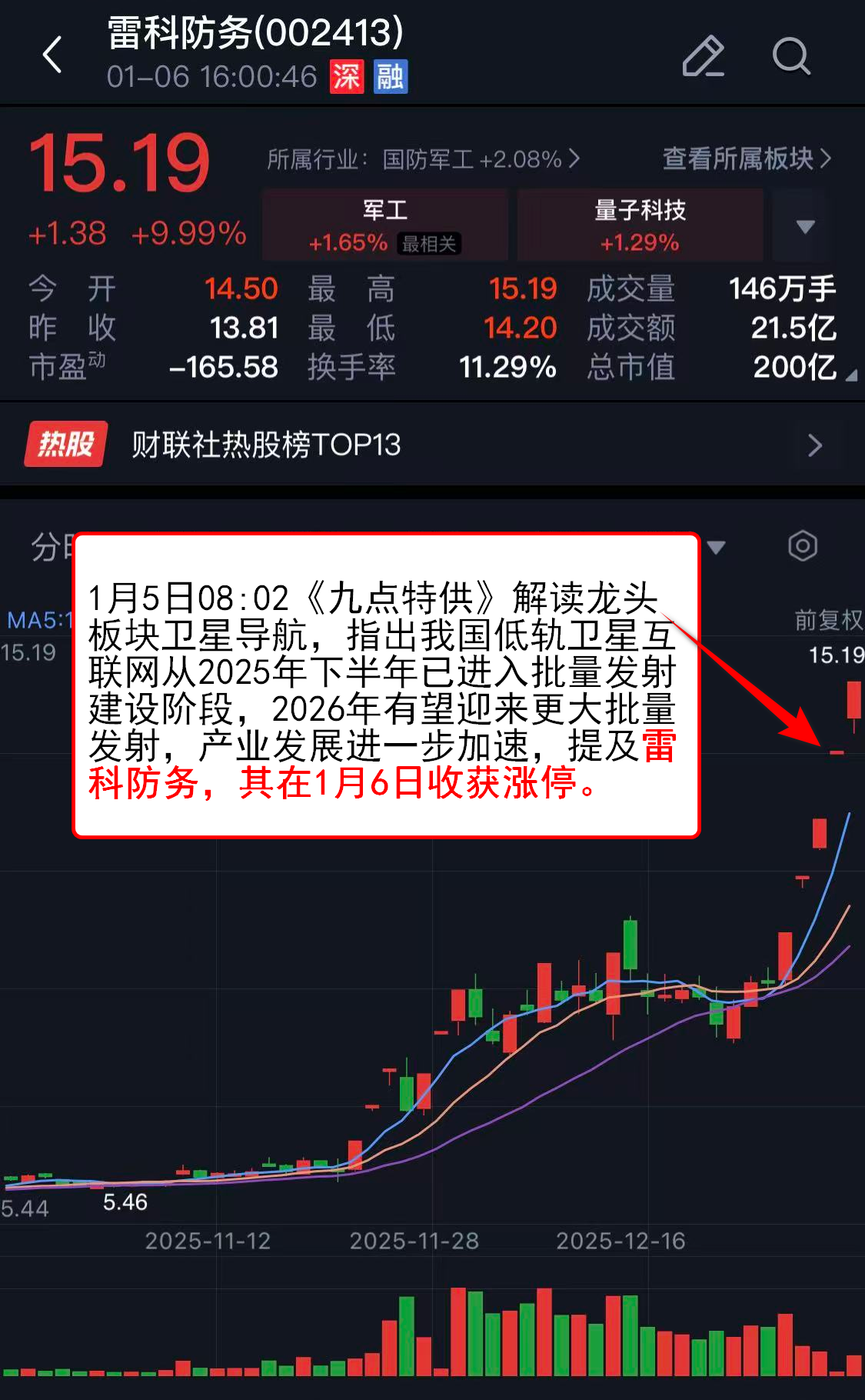View 查看所属板块 sector list
The height and width of the screenshot is (1400, 865).
746,159
